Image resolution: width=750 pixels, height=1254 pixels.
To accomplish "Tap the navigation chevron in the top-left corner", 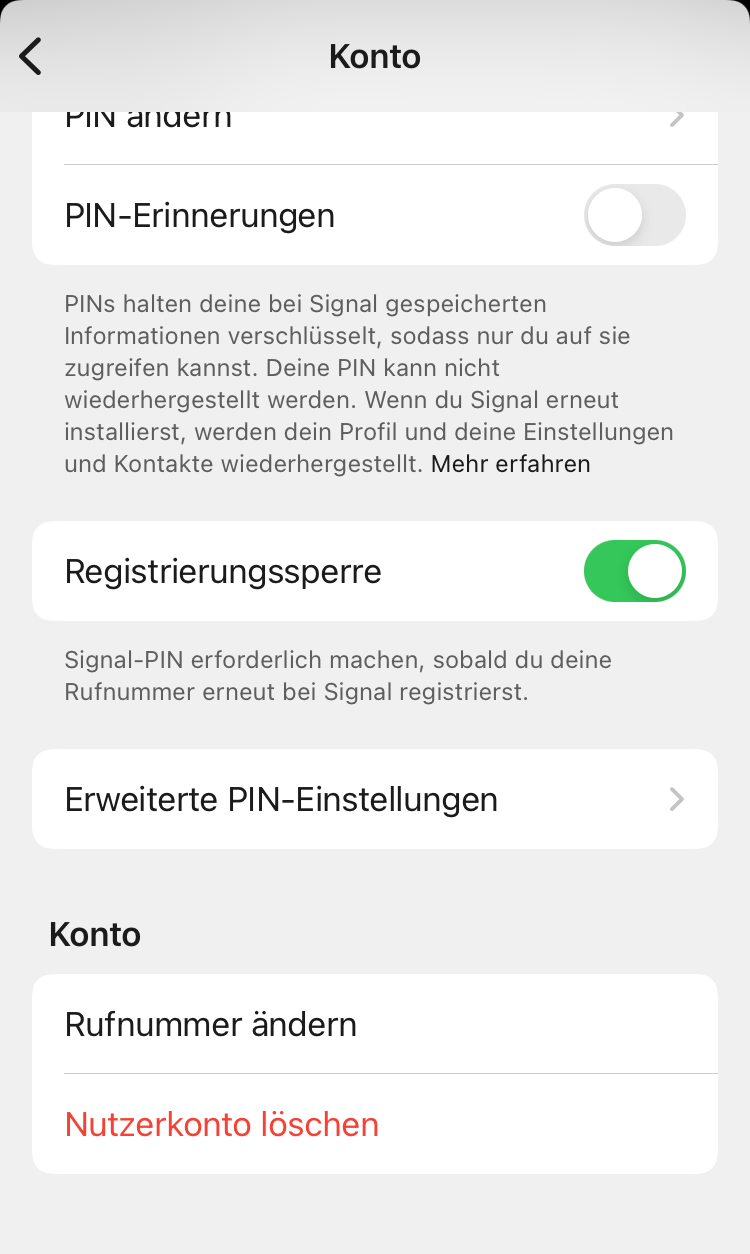I will pyautogui.click(x=30, y=56).
